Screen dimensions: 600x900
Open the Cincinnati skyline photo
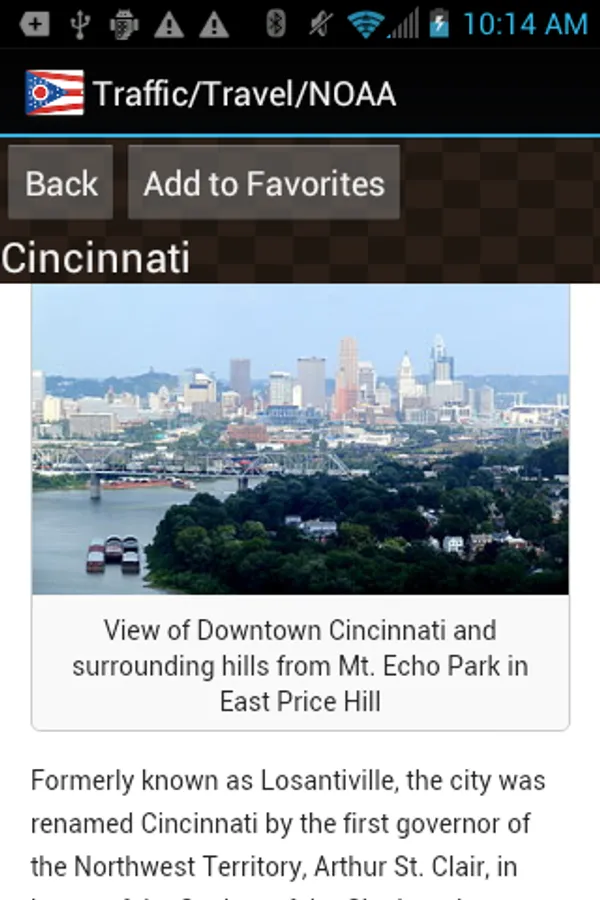[x=300, y=440]
